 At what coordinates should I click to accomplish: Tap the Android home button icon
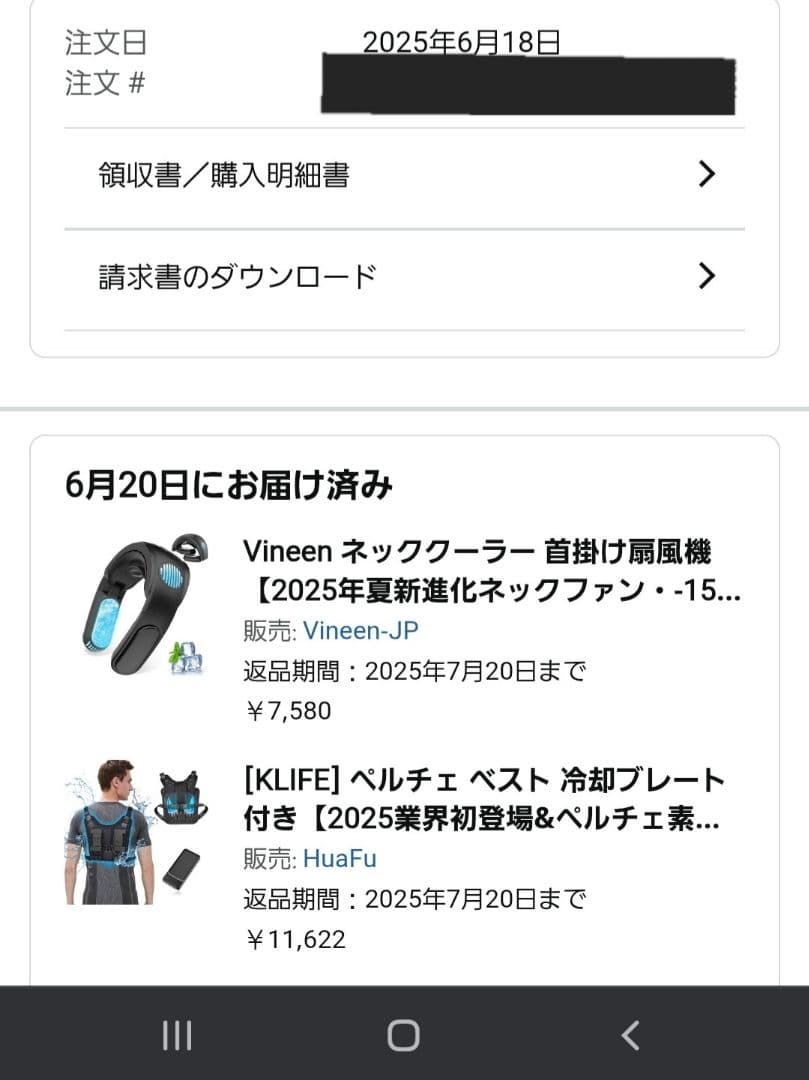(x=402, y=1036)
